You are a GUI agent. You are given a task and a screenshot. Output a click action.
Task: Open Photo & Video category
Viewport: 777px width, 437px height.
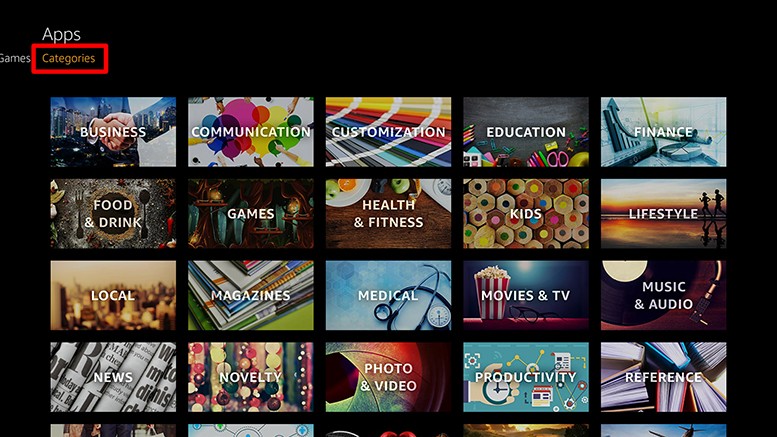(388, 377)
